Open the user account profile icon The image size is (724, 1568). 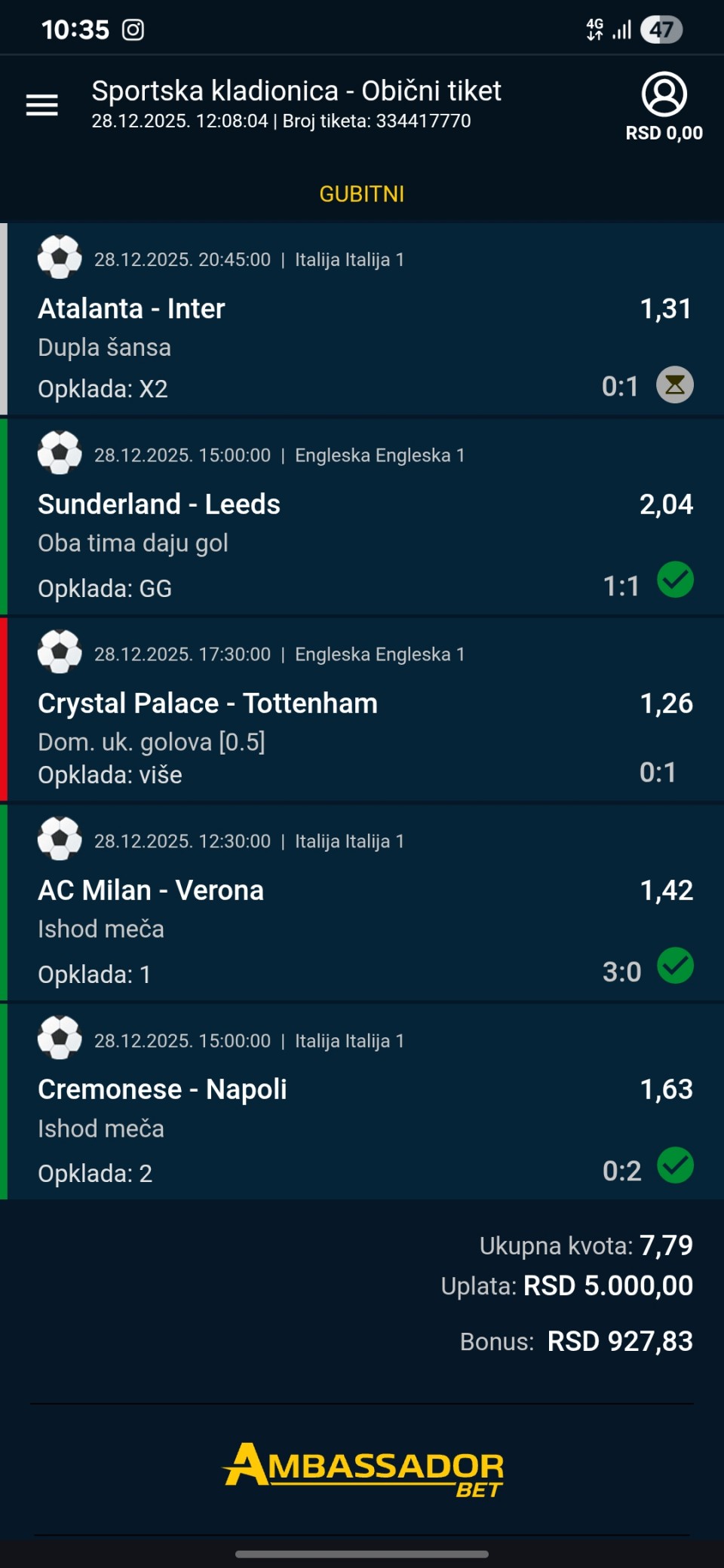[x=664, y=95]
